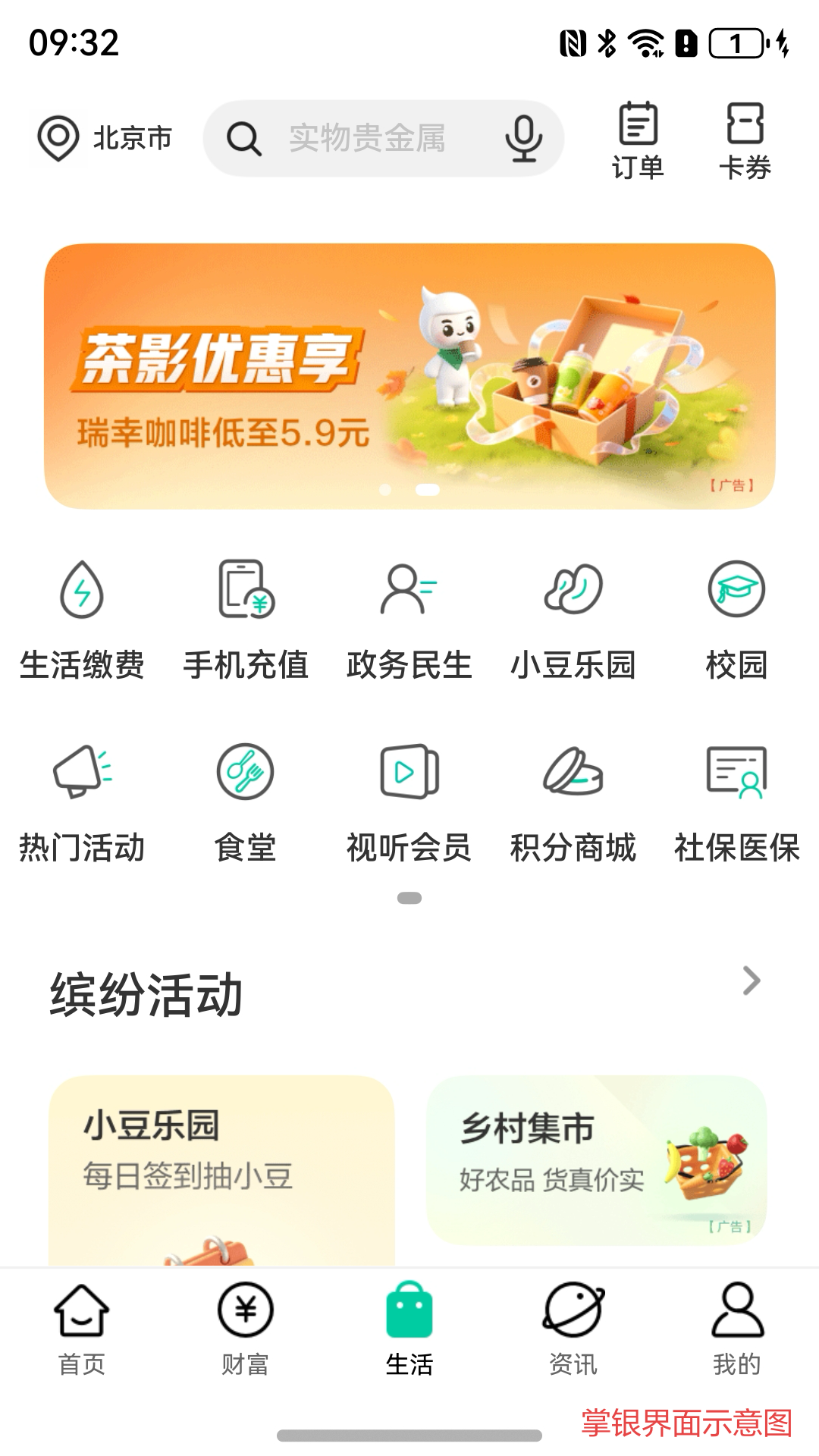Change city by tapping 北京市 location selector
Screen dimensions: 819x1456
(x=106, y=139)
